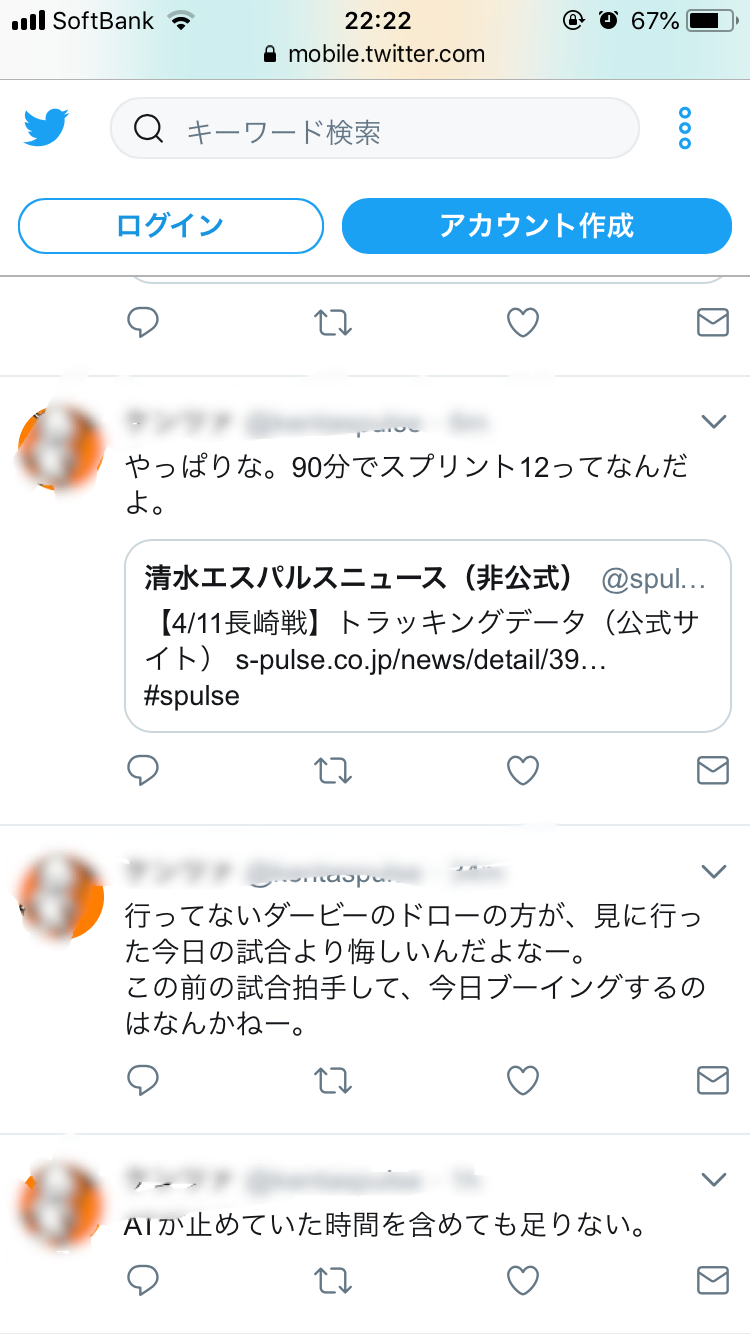Share the スプリント12 tweet via message

(712, 770)
